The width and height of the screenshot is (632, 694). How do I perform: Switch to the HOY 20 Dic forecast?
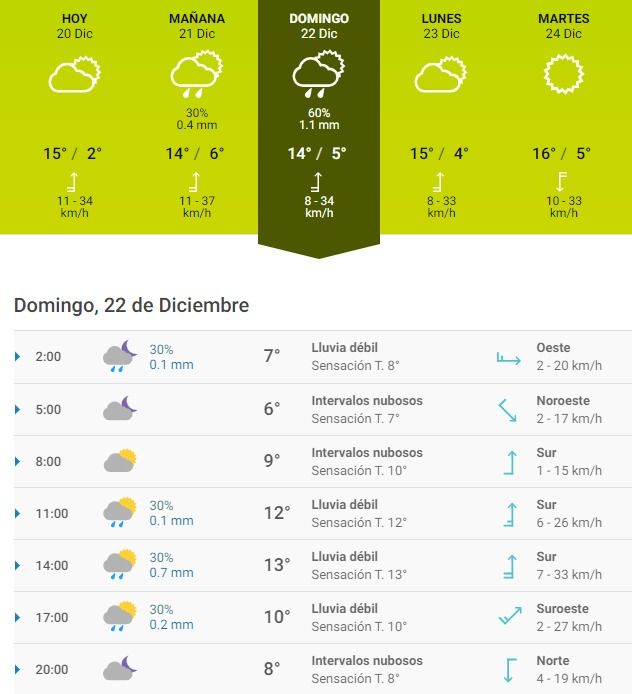[x=74, y=115]
